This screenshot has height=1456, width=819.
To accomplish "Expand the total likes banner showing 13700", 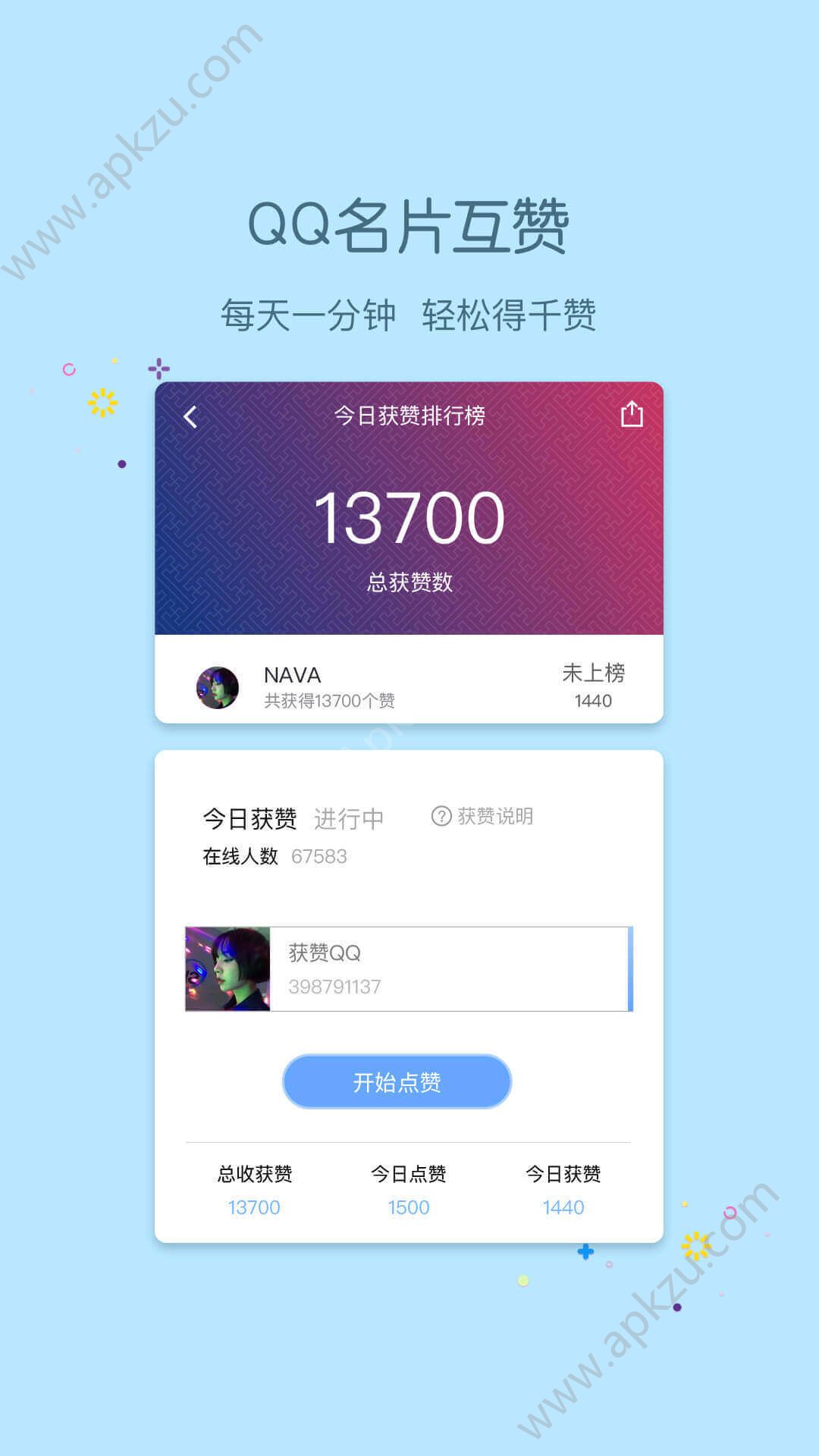I will [409, 516].
